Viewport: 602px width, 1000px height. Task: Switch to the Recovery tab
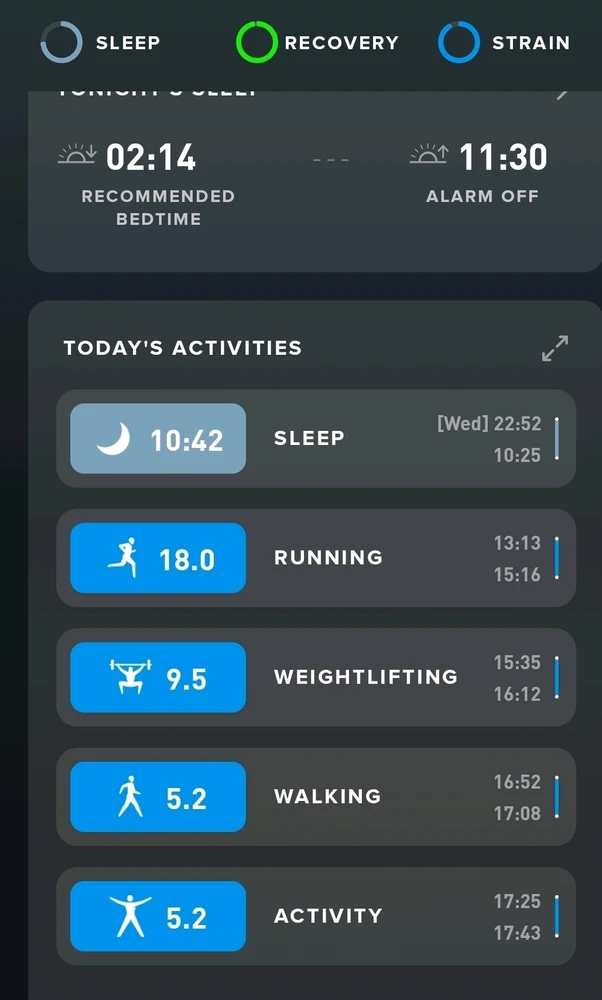pyautogui.click(x=317, y=43)
